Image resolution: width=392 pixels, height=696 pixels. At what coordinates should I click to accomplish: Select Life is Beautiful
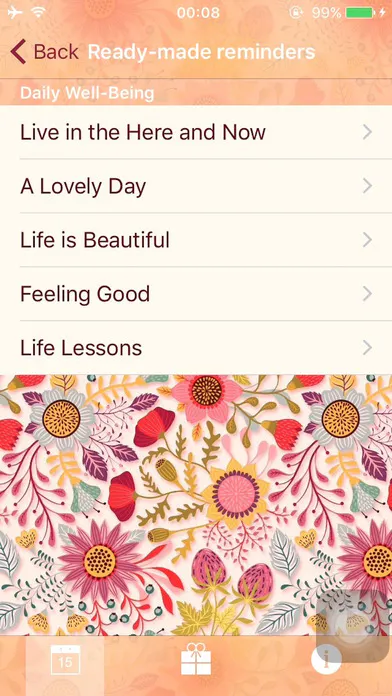click(x=196, y=240)
